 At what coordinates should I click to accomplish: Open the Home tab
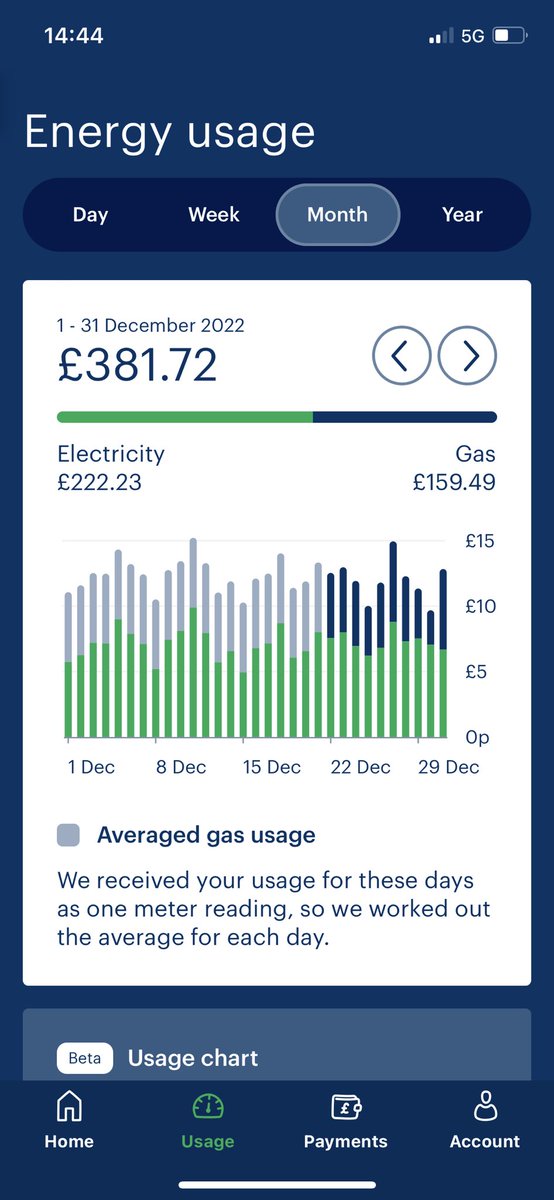[x=69, y=1122]
